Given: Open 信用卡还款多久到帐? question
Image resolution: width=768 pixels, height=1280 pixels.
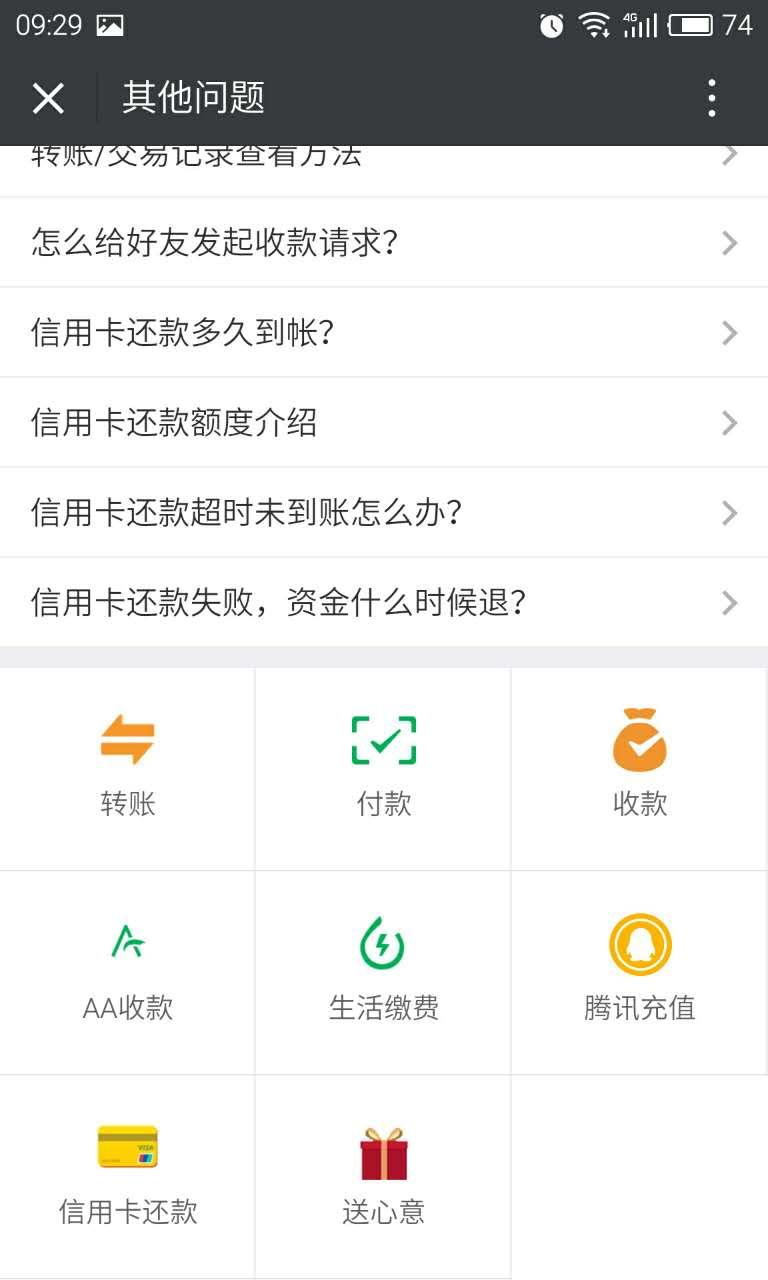Looking at the screenshot, I should pos(384,332).
